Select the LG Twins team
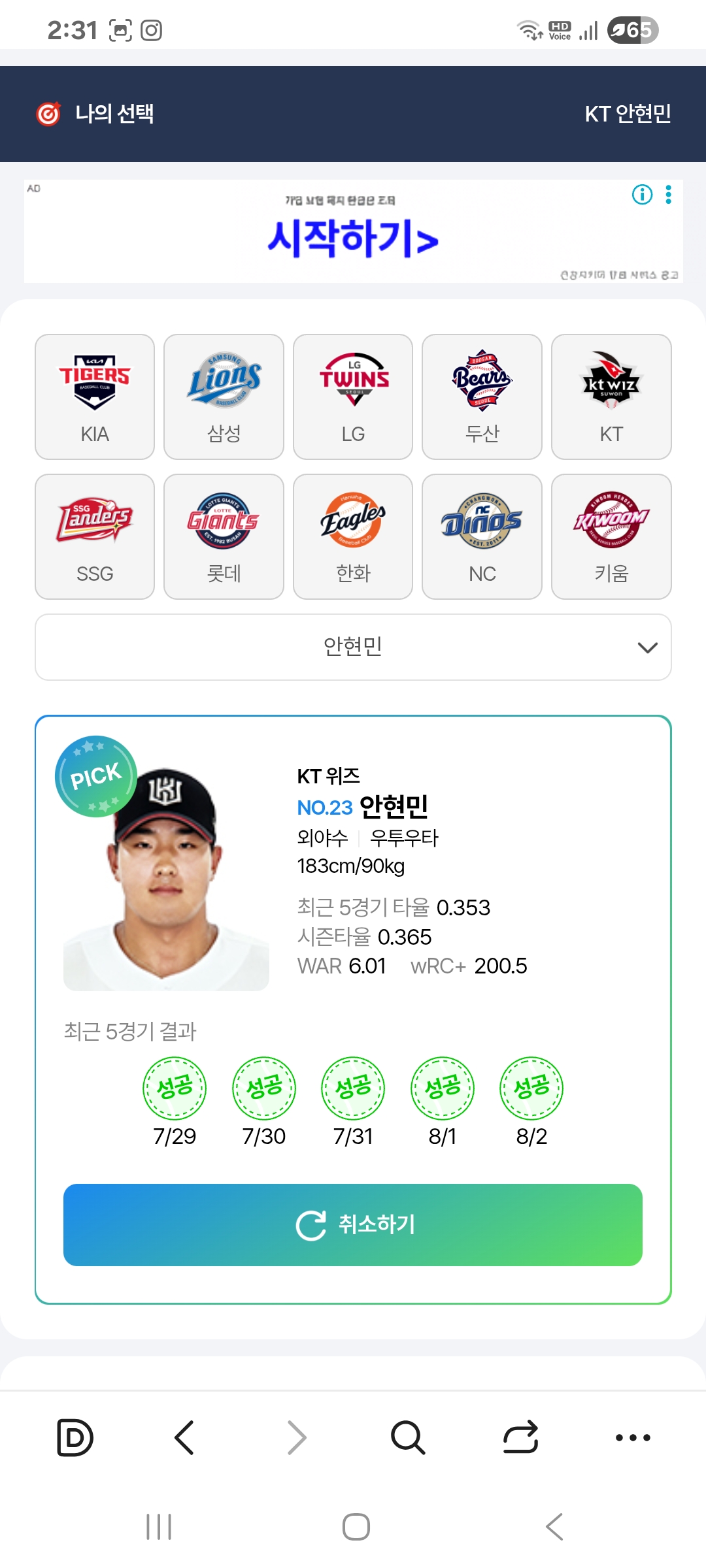This screenshot has width=706, height=1568. coord(353,397)
